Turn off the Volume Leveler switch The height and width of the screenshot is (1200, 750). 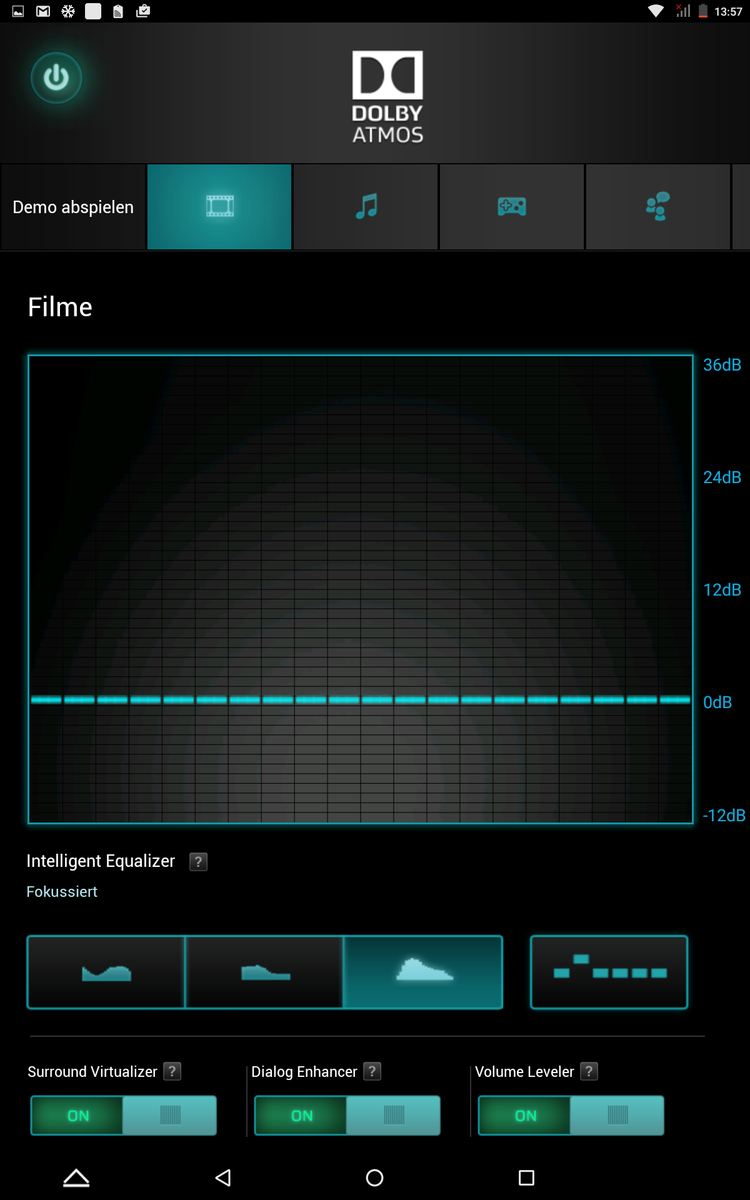pos(571,1115)
